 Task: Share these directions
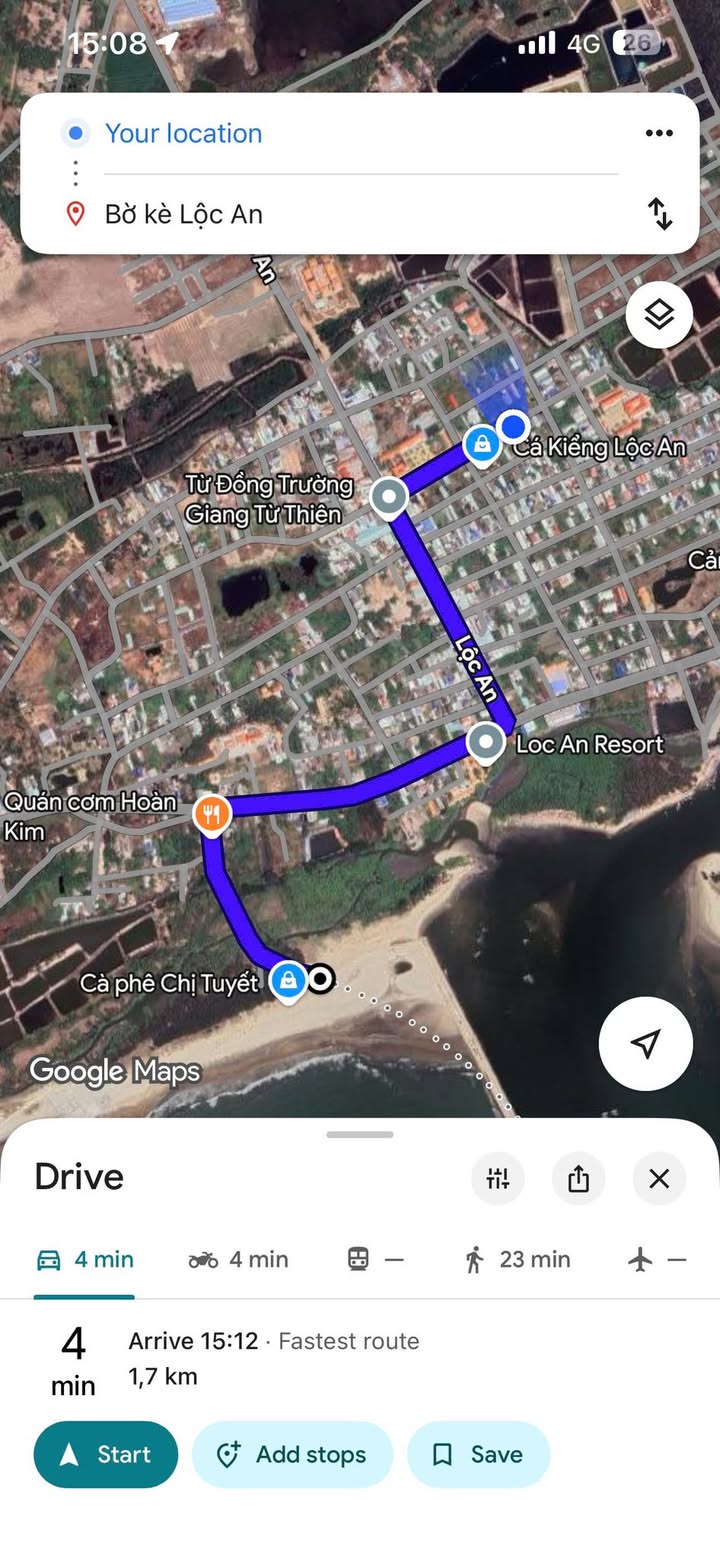coord(578,1179)
